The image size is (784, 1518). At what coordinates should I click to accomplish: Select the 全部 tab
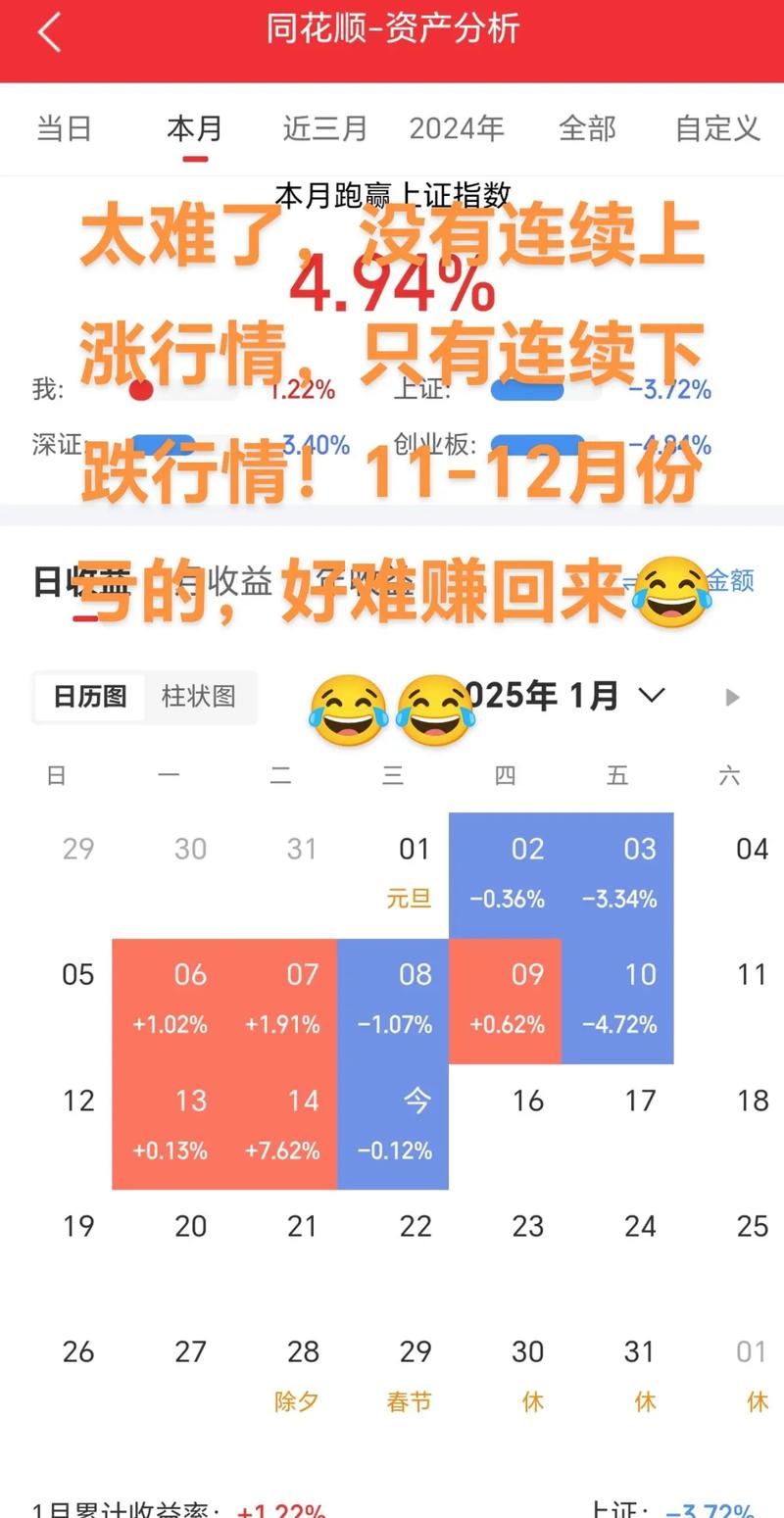coord(587,128)
